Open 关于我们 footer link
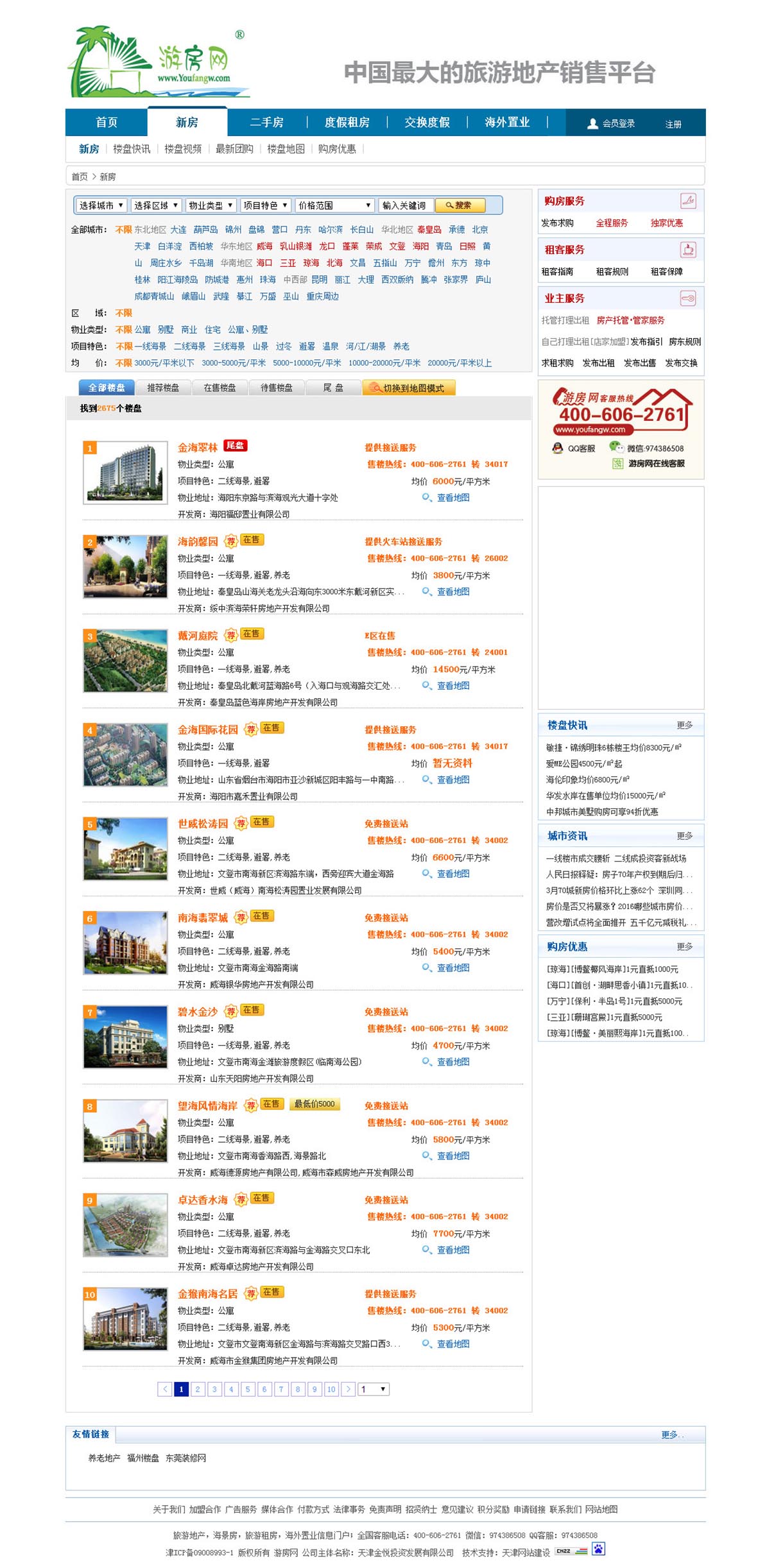 (169, 1509)
